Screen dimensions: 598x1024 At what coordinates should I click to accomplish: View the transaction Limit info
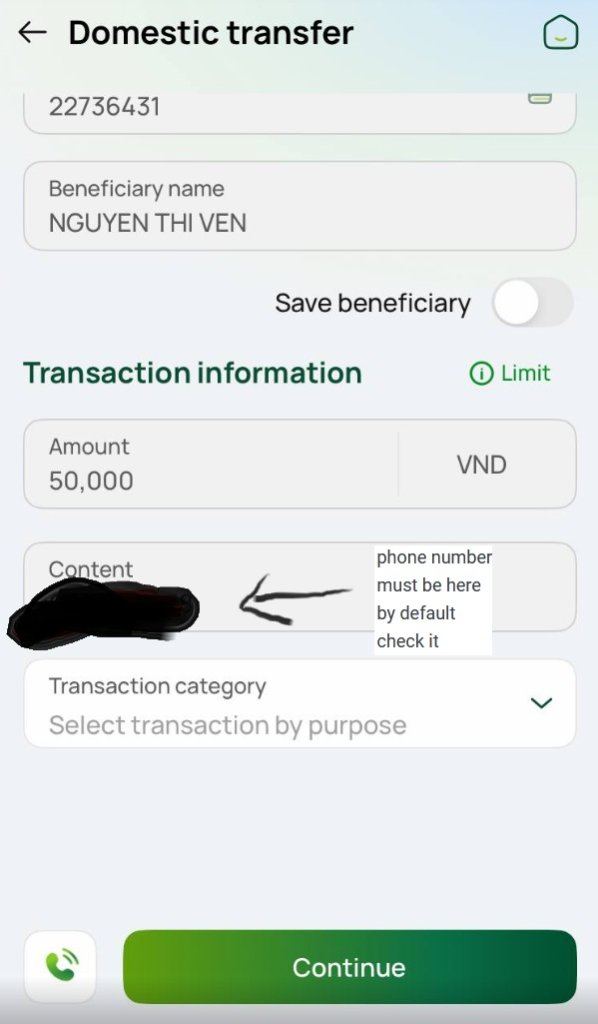pos(510,374)
